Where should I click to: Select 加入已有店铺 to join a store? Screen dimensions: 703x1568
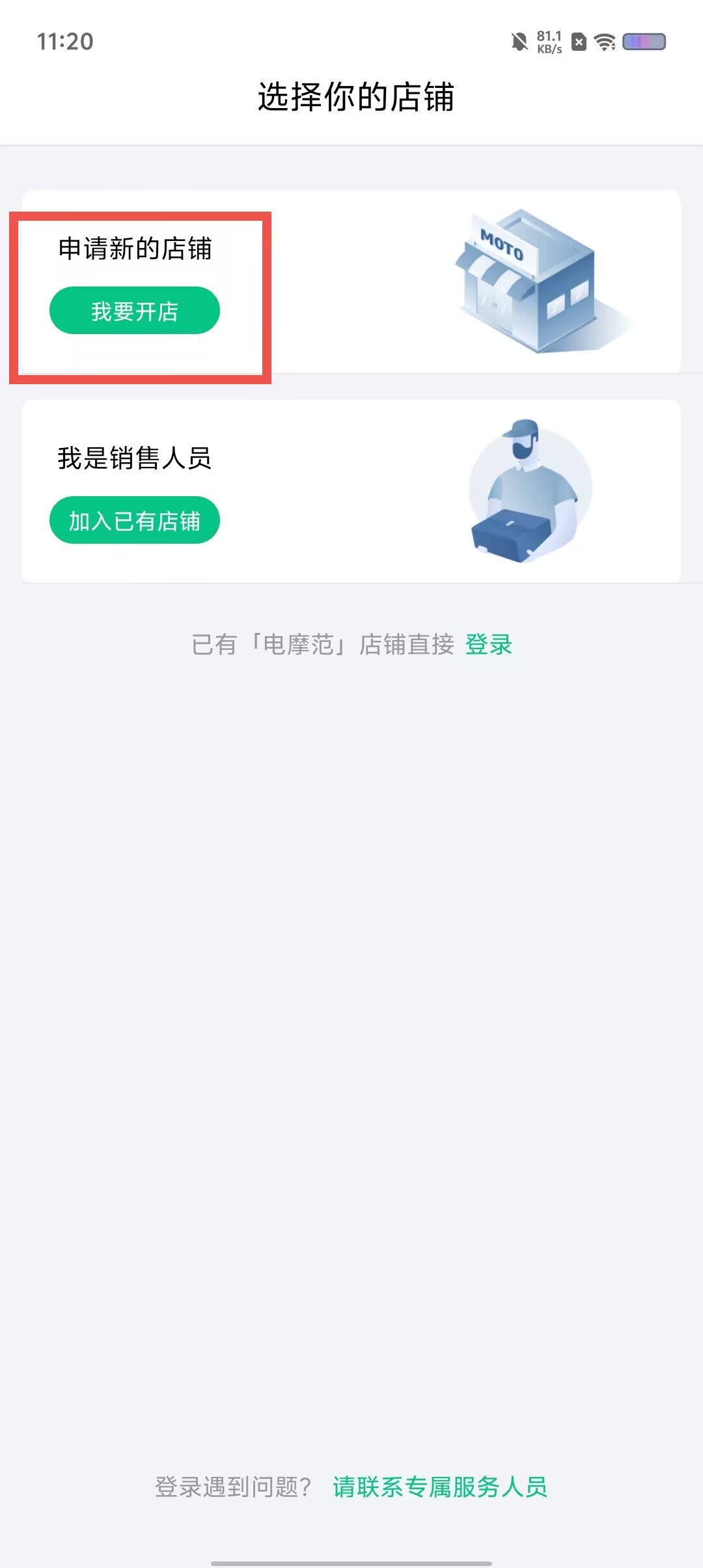135,520
